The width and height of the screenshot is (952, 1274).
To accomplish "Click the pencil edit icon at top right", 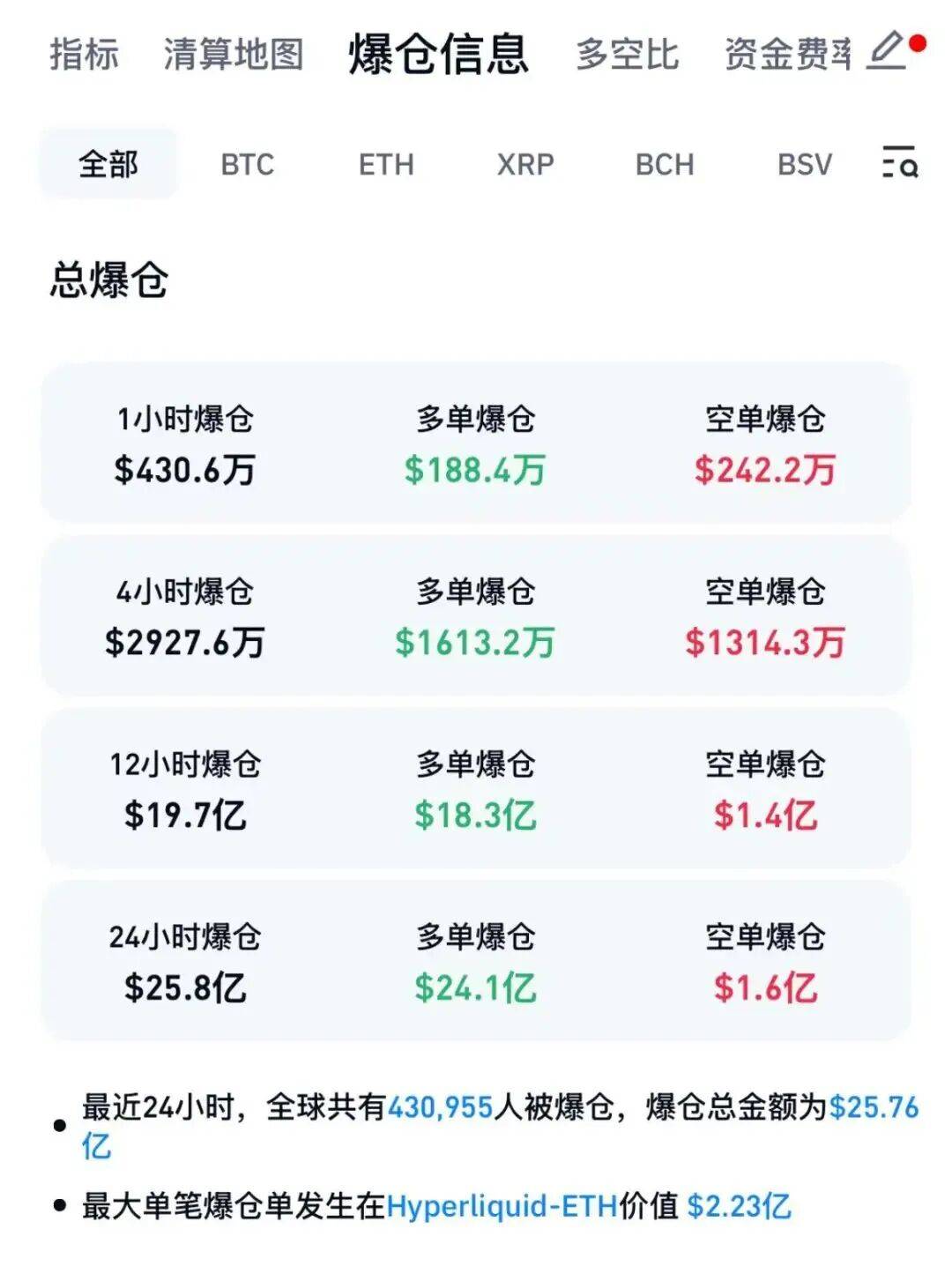I will 885,51.
